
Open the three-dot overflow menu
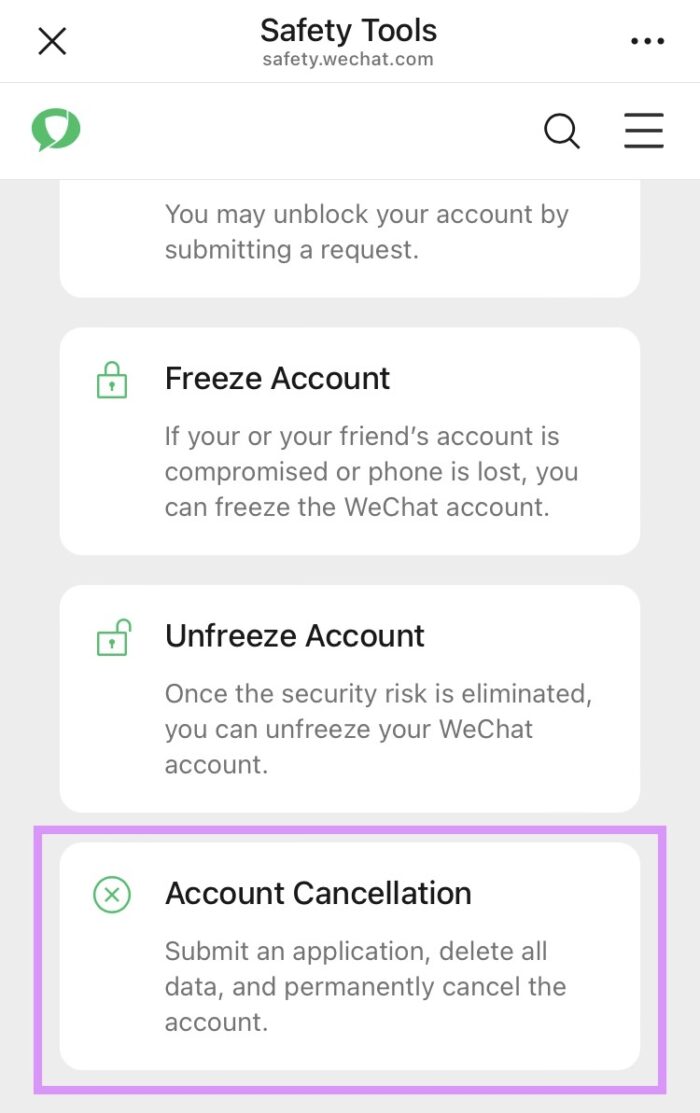click(x=647, y=41)
